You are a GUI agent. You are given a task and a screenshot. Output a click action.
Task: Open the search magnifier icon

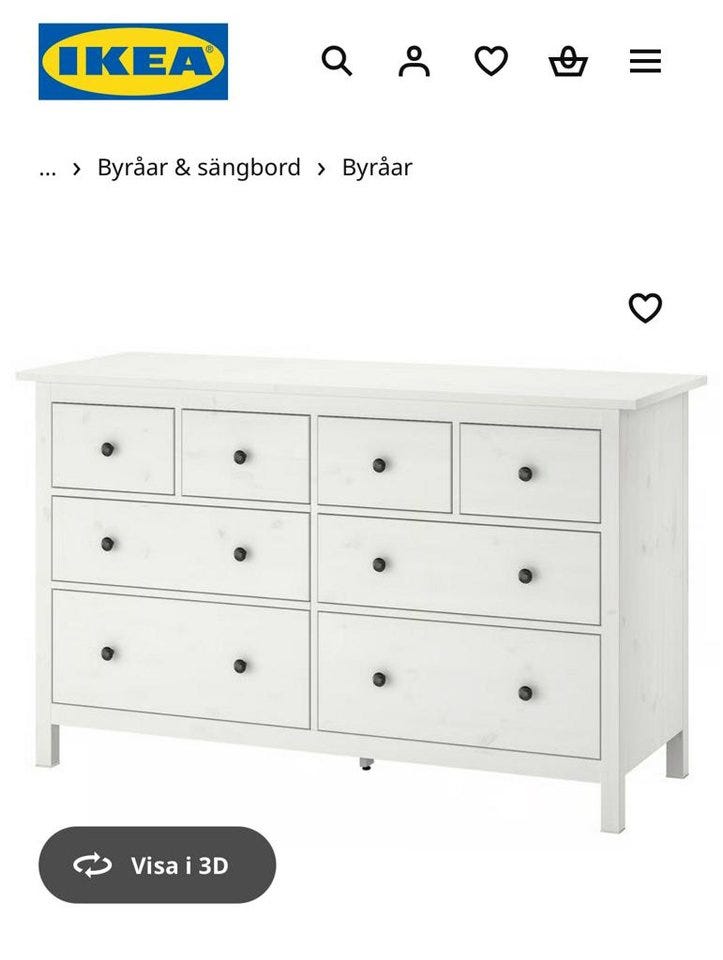point(337,62)
